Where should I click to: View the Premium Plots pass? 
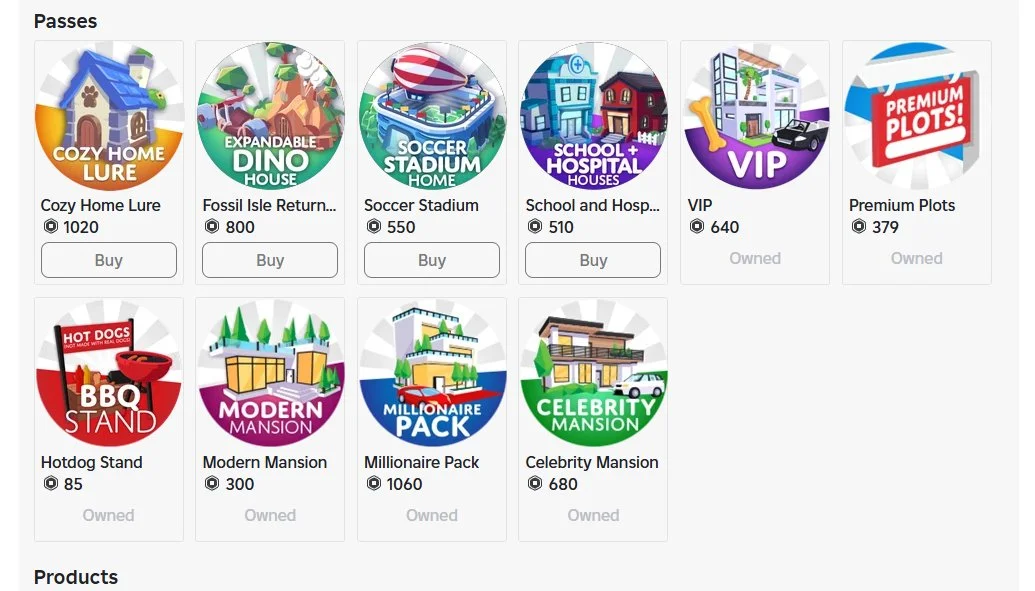coord(917,116)
